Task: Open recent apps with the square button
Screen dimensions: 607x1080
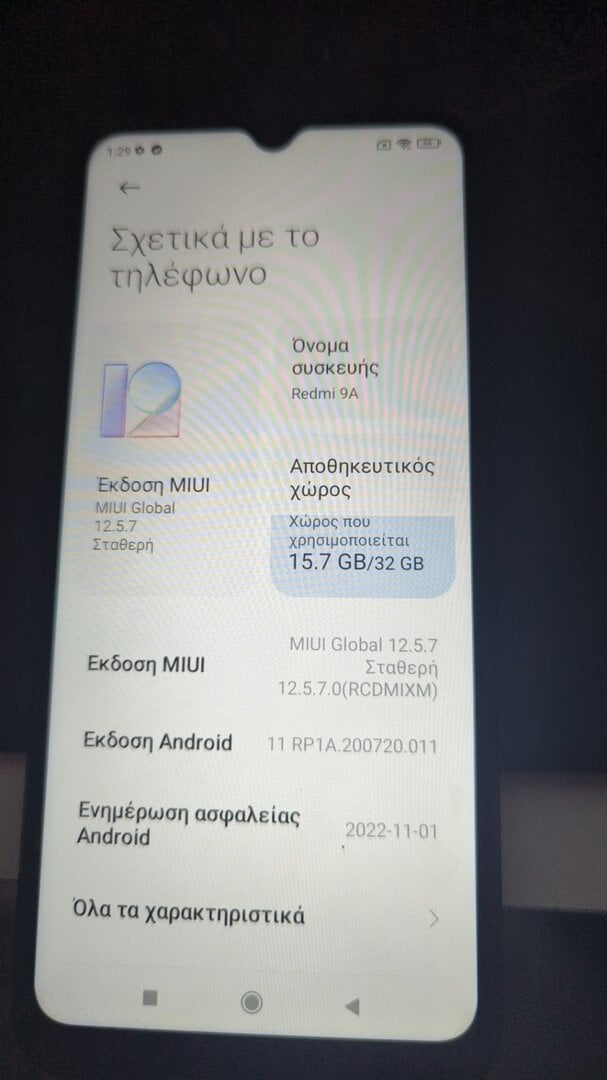Action: (x=150, y=997)
